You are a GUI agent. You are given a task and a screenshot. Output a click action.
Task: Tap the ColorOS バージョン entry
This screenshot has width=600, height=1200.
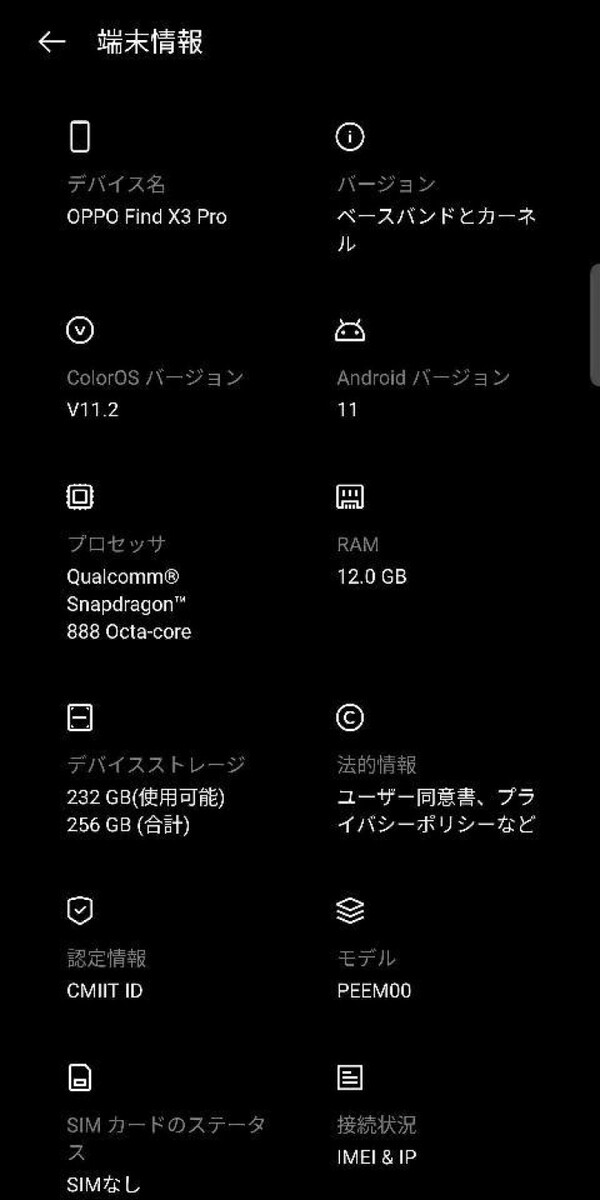[165, 366]
